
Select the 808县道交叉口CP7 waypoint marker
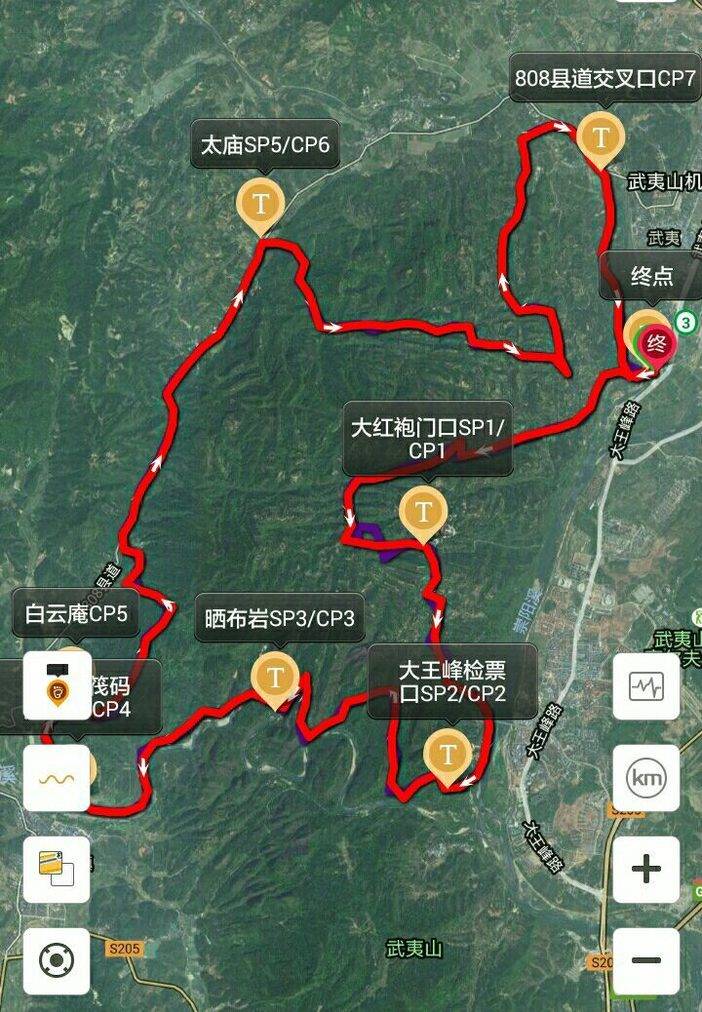pyautogui.click(x=601, y=138)
